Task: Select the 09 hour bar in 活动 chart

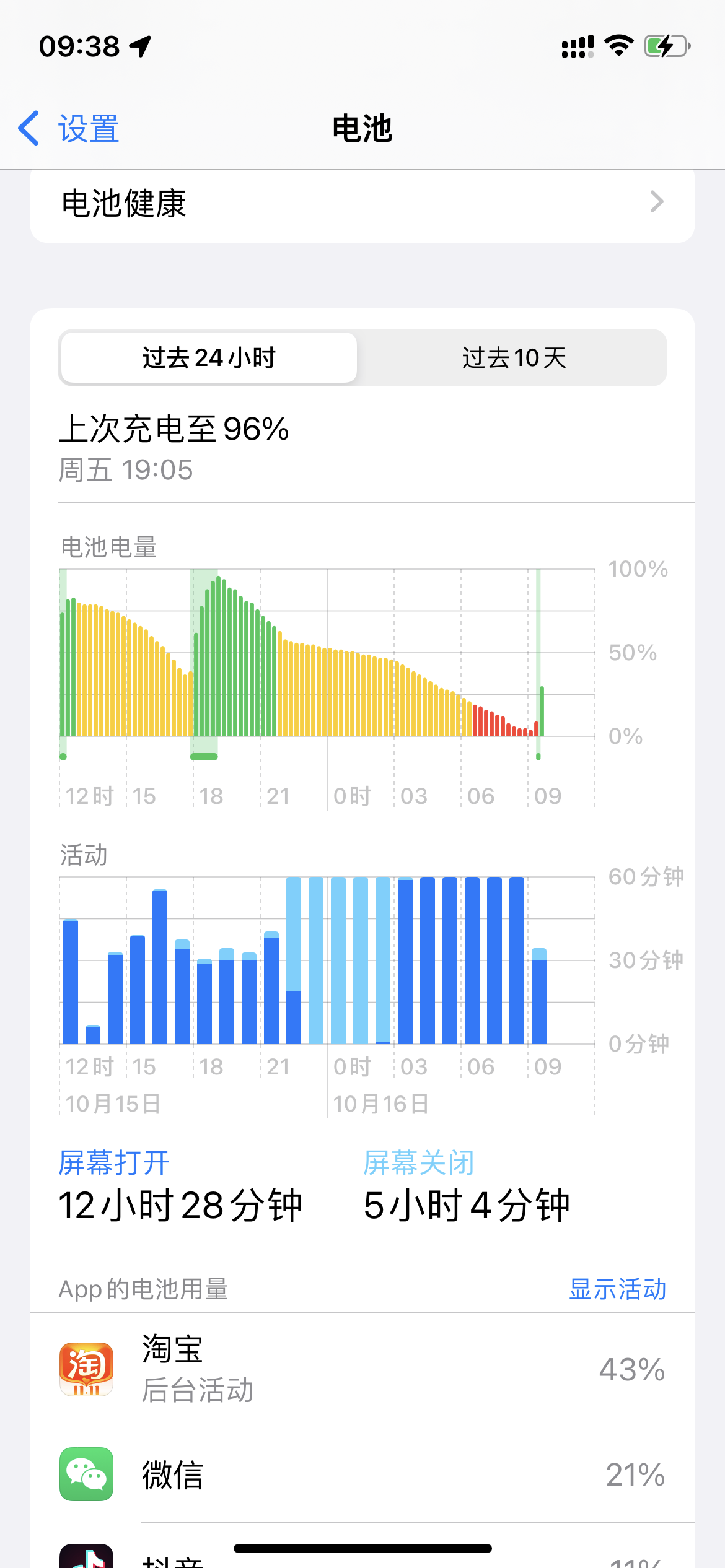Action: [539, 997]
